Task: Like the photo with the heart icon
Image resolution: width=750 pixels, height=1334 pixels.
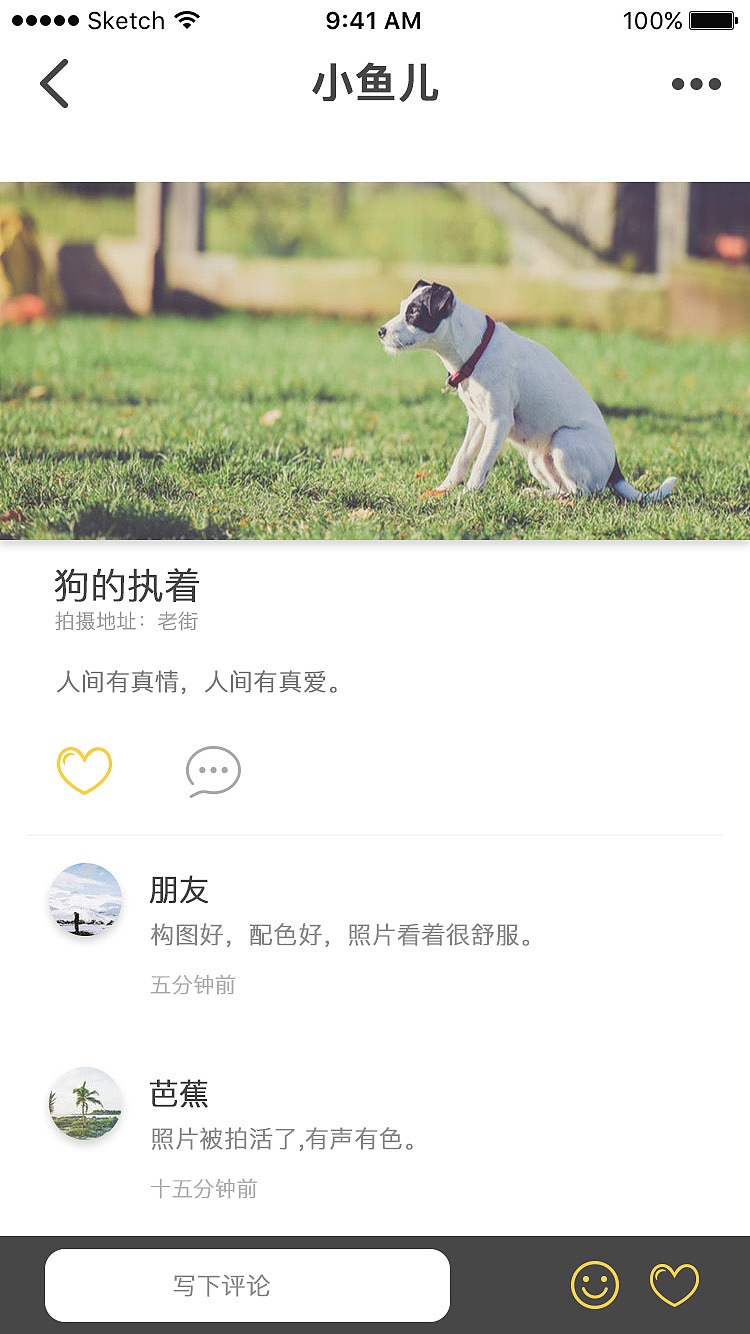Action: (x=85, y=771)
